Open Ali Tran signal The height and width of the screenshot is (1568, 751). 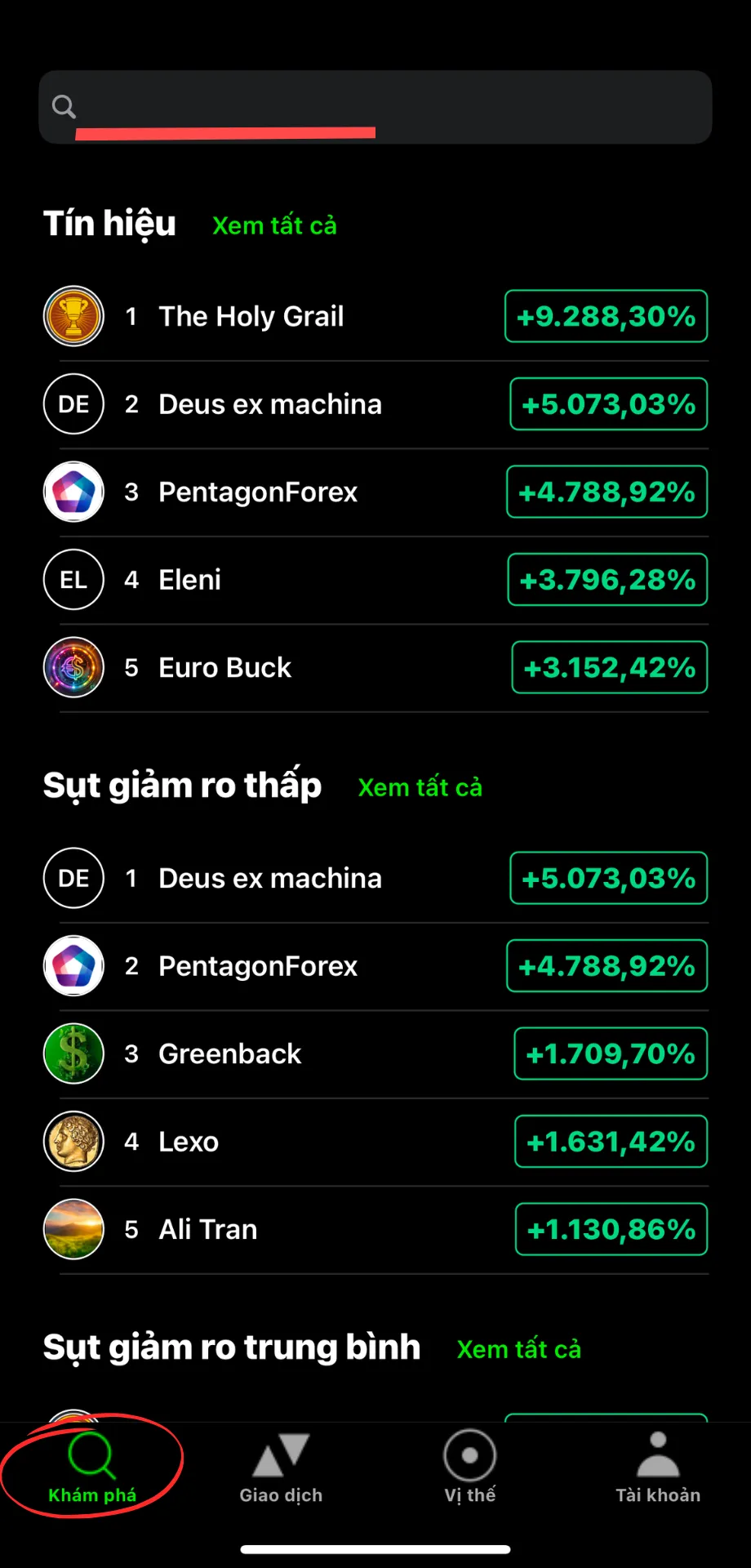click(x=375, y=1229)
